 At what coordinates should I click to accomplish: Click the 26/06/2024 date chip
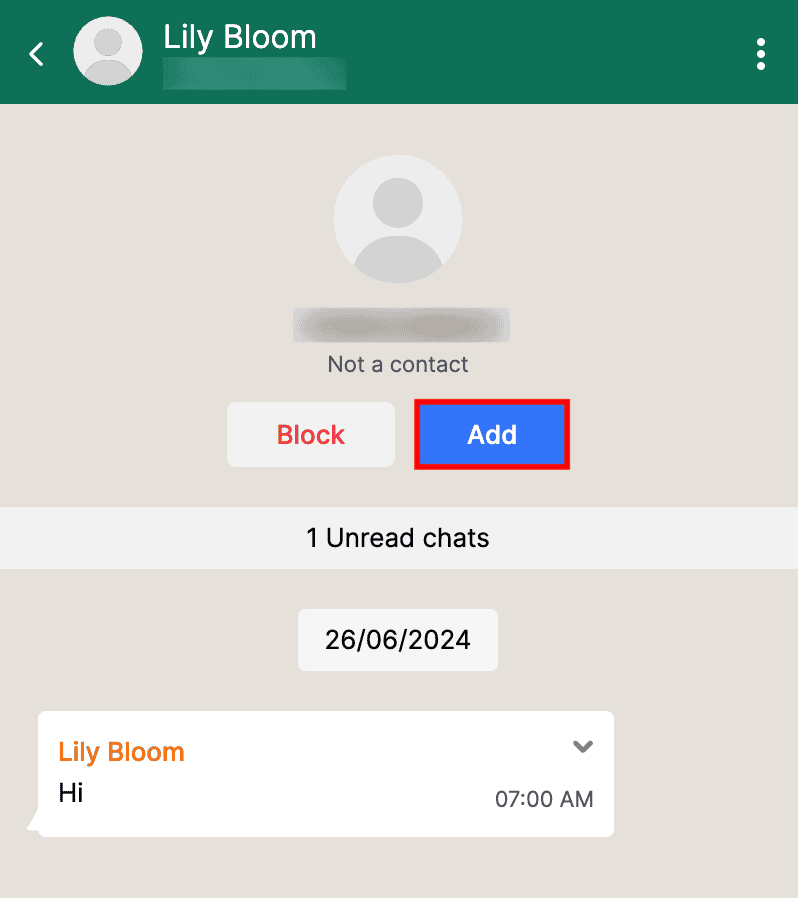(397, 640)
